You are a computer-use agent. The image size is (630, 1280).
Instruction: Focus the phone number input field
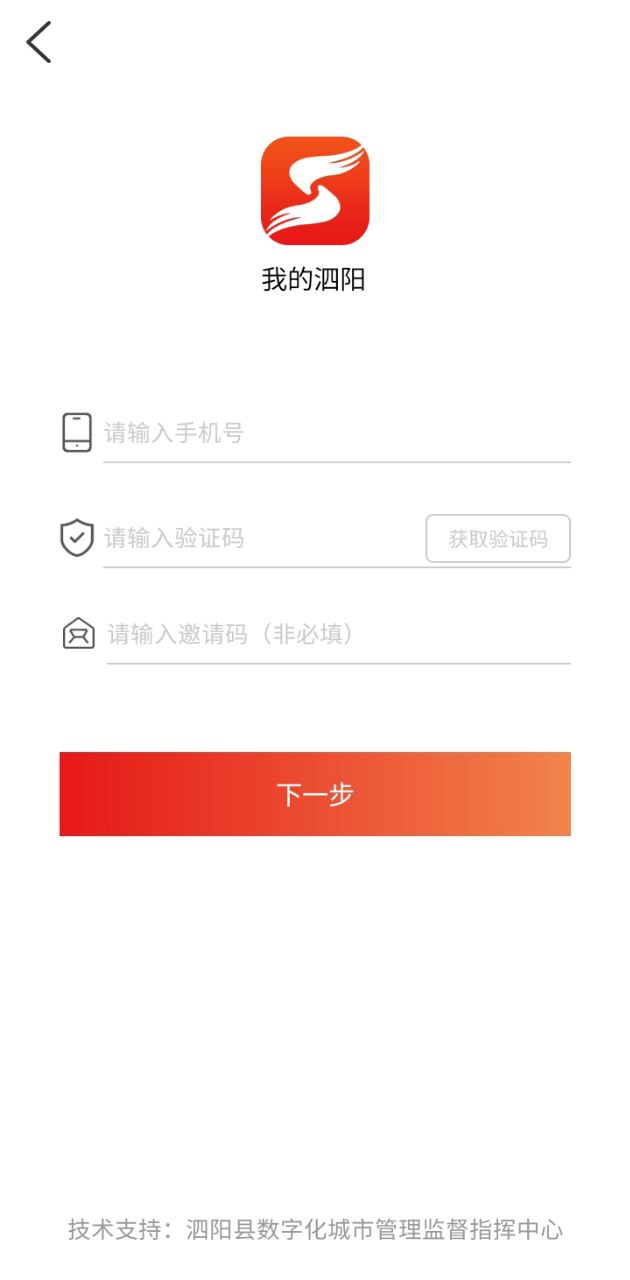[x=336, y=433]
